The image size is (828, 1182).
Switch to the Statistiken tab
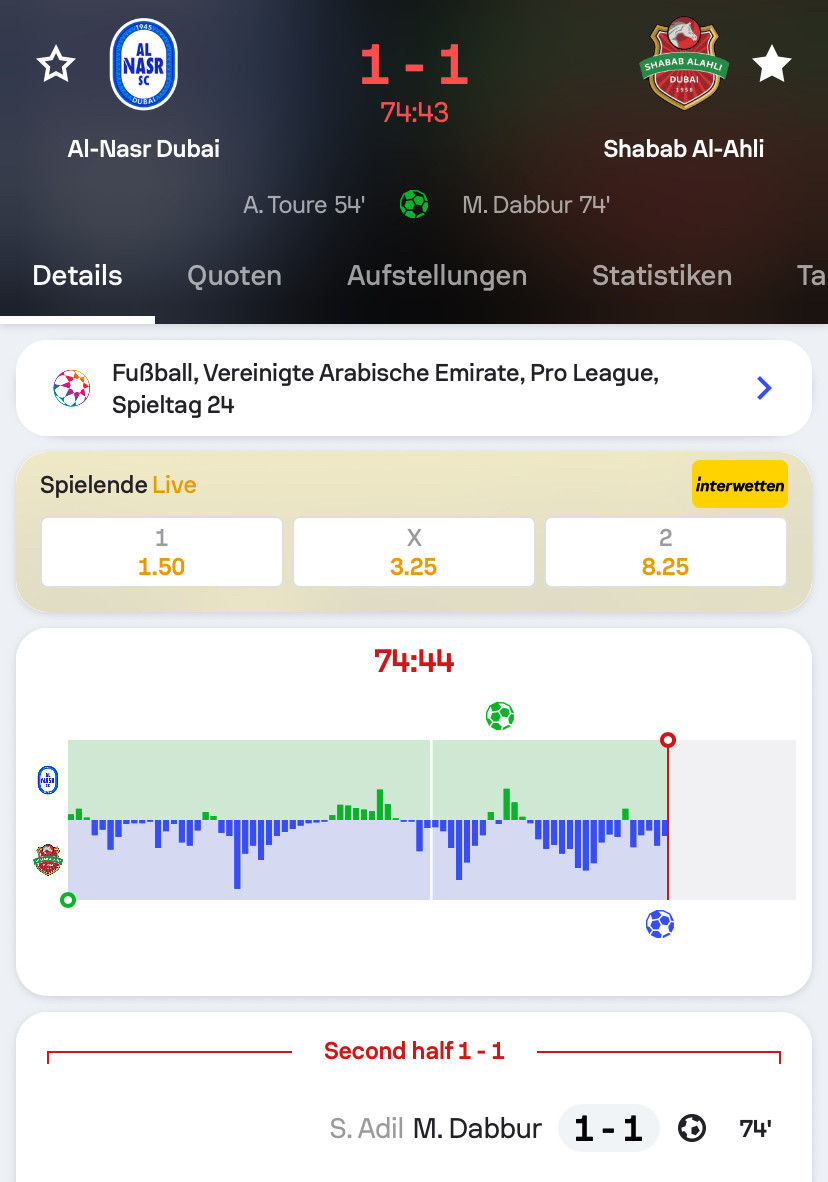[x=661, y=276]
